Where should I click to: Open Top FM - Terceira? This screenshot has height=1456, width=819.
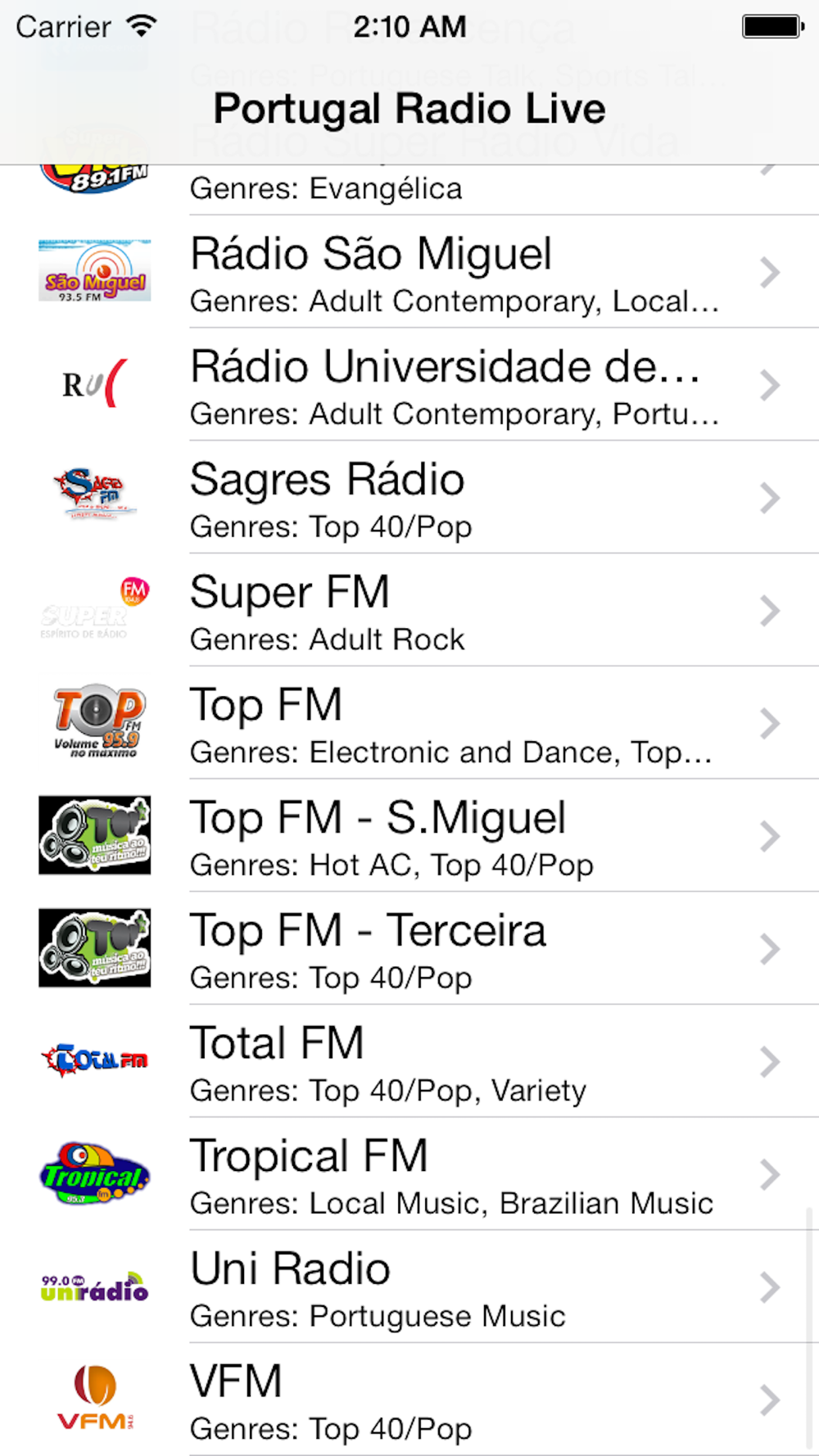click(x=409, y=949)
